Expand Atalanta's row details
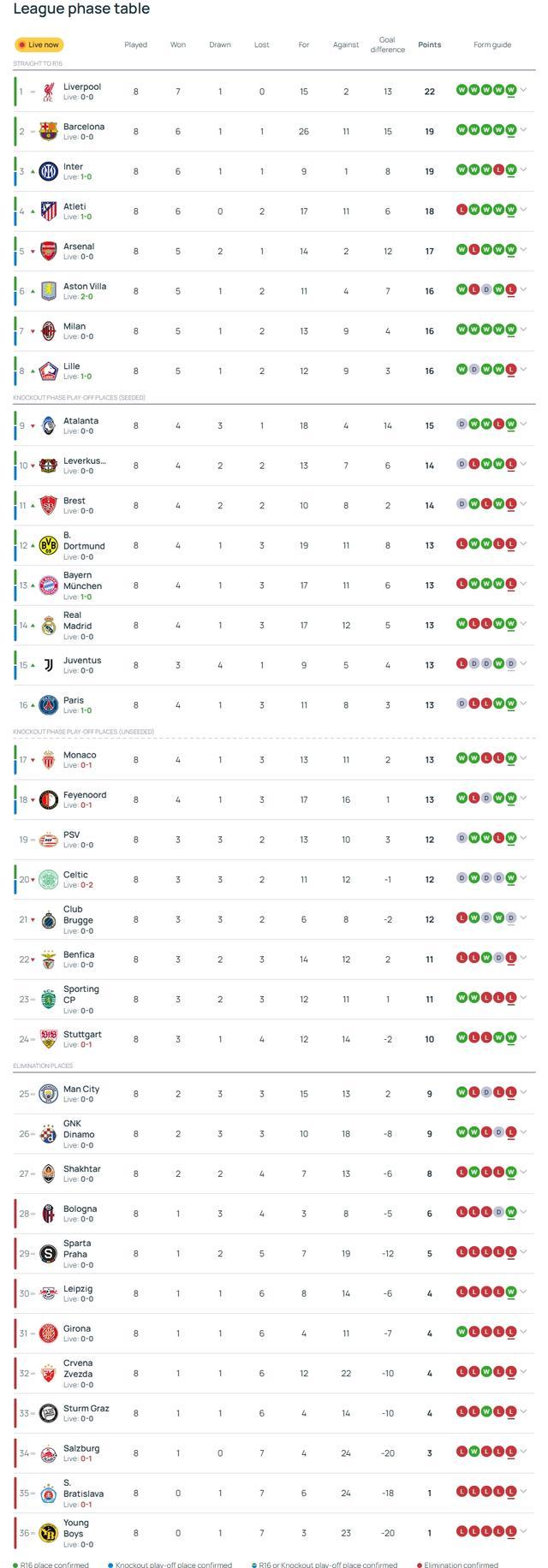Screen dimensions: 548x1568 (524, 424)
